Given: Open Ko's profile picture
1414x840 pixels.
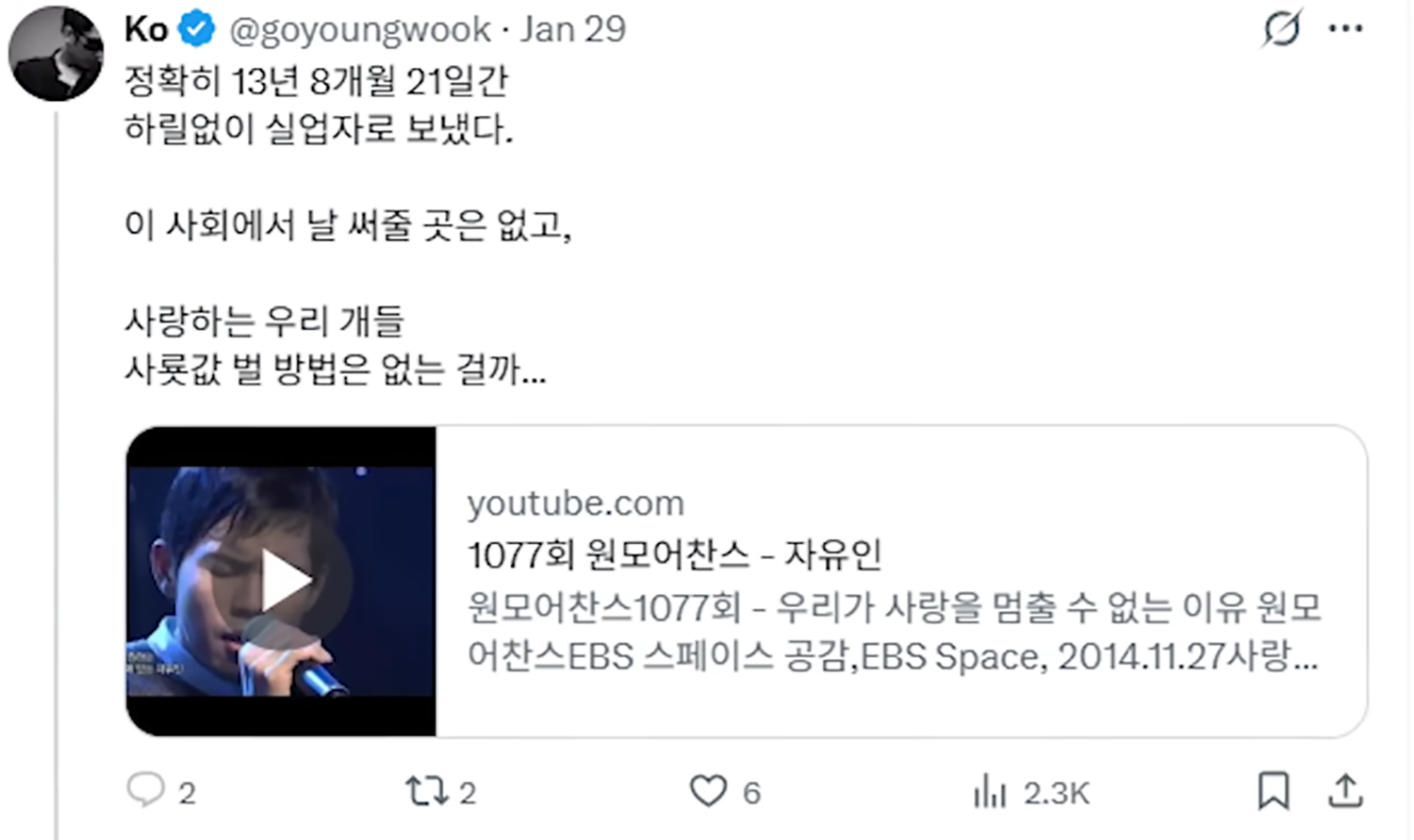Looking at the screenshot, I should (x=56, y=54).
